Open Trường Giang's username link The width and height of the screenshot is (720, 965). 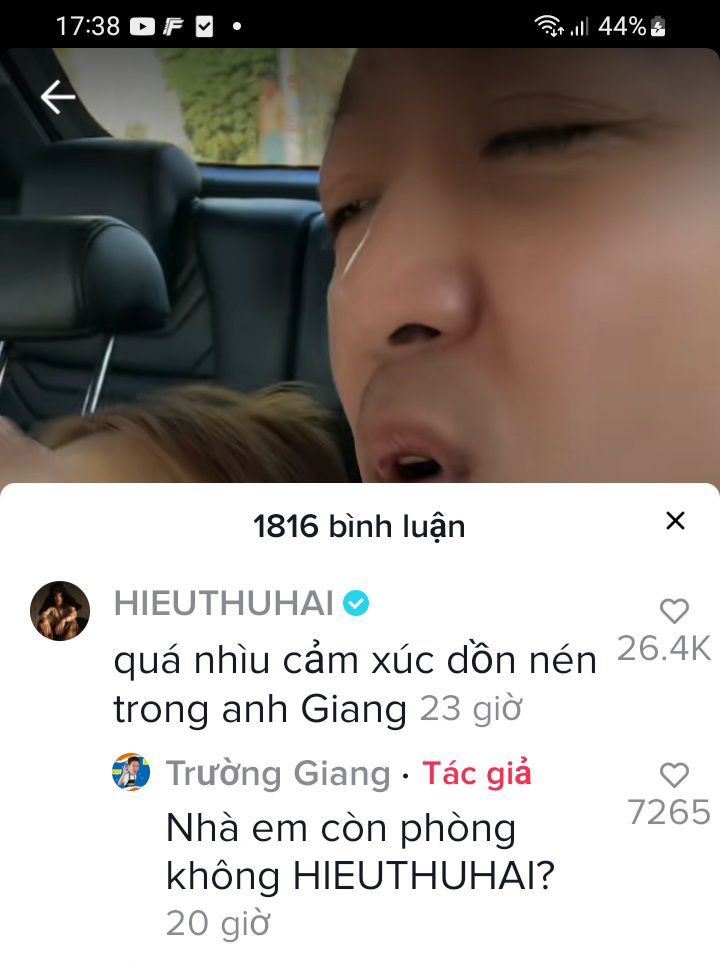click(x=278, y=773)
